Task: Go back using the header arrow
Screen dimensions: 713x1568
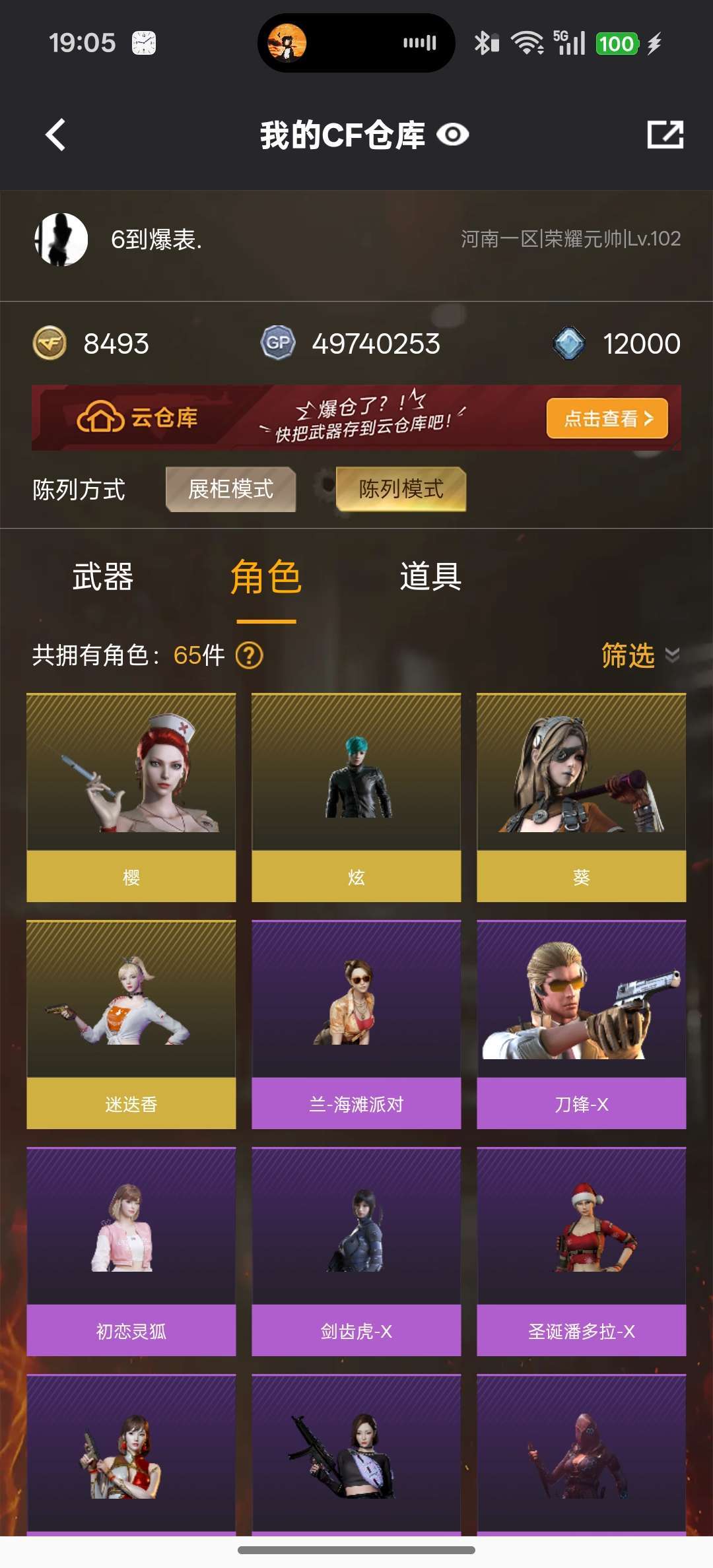Action: click(56, 135)
